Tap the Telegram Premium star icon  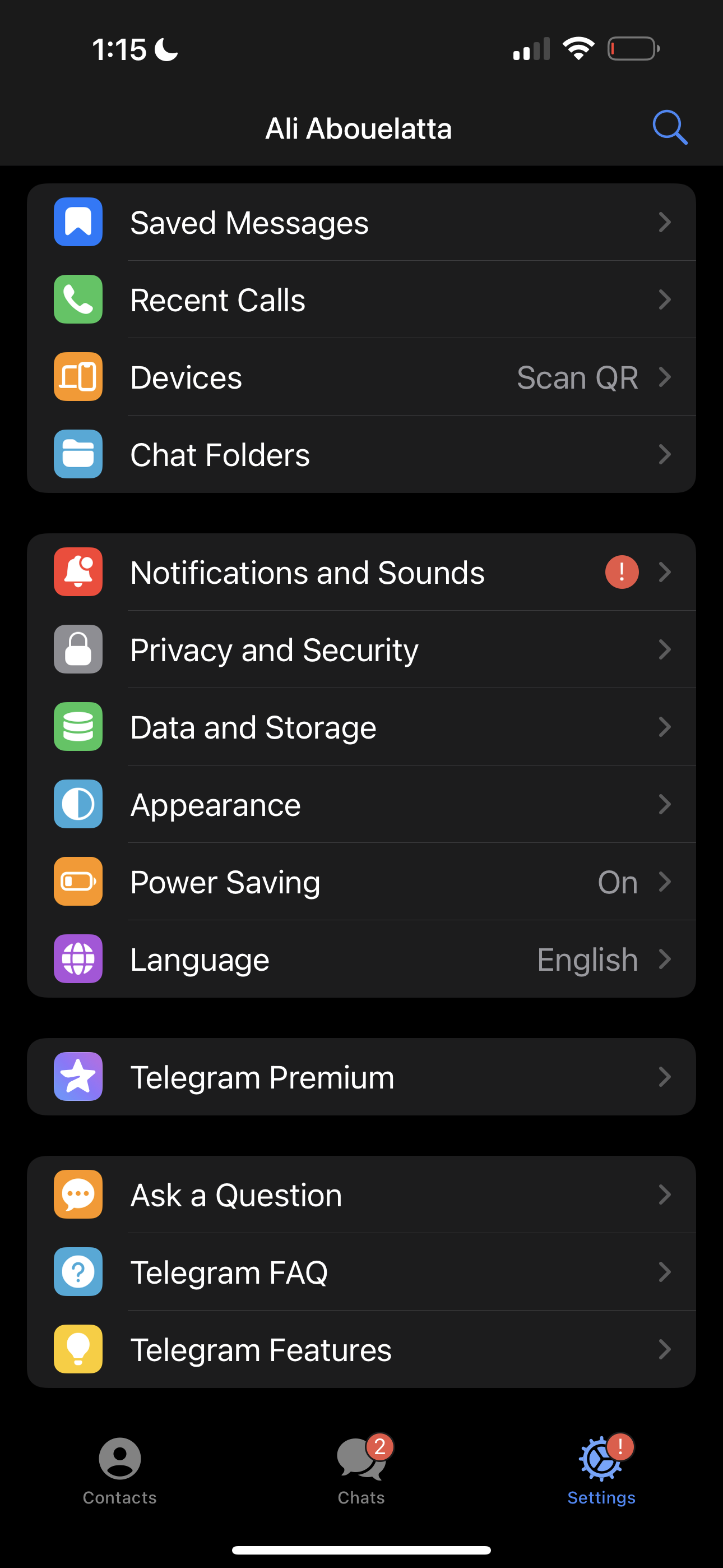[x=78, y=1076]
